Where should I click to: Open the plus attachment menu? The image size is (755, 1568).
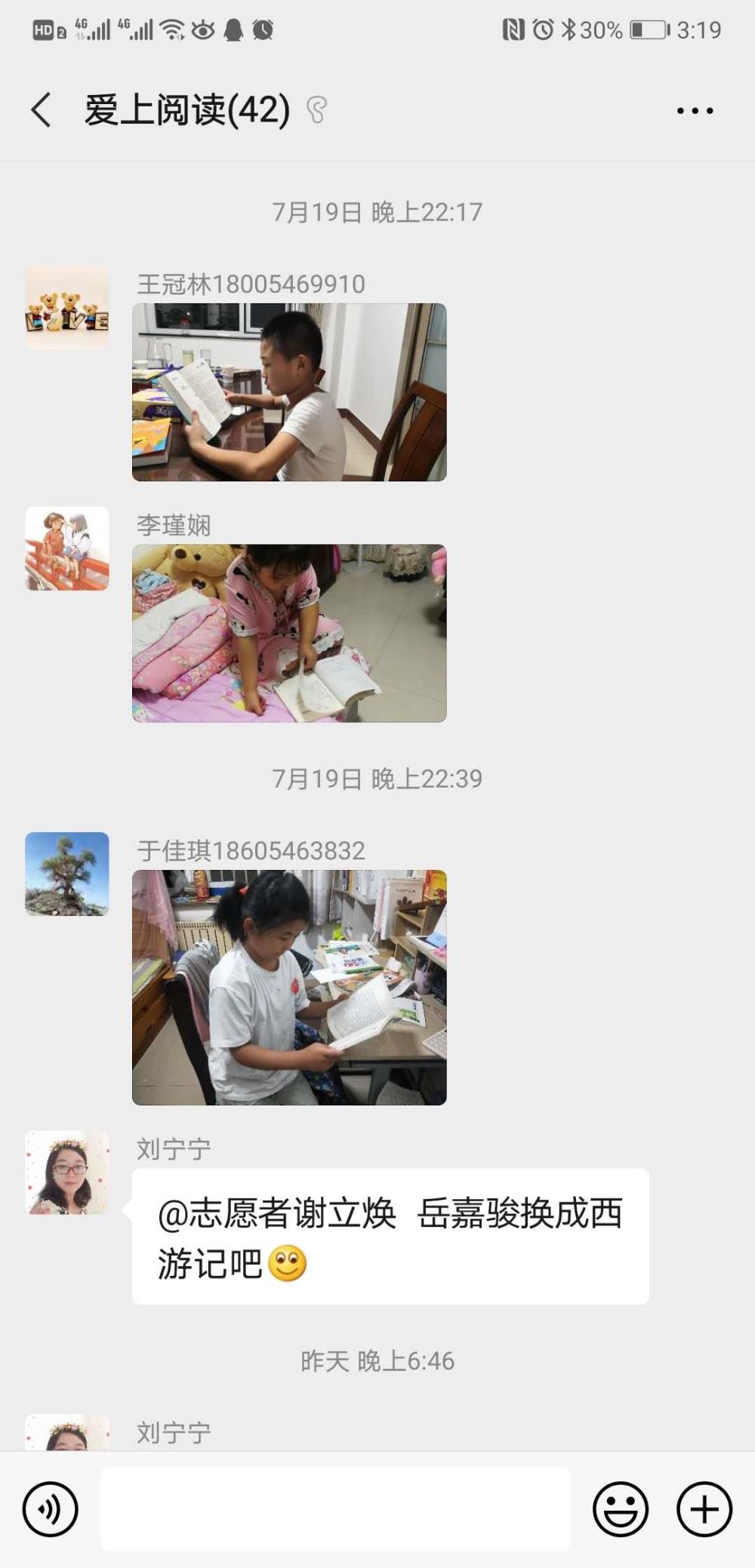coord(704,1509)
